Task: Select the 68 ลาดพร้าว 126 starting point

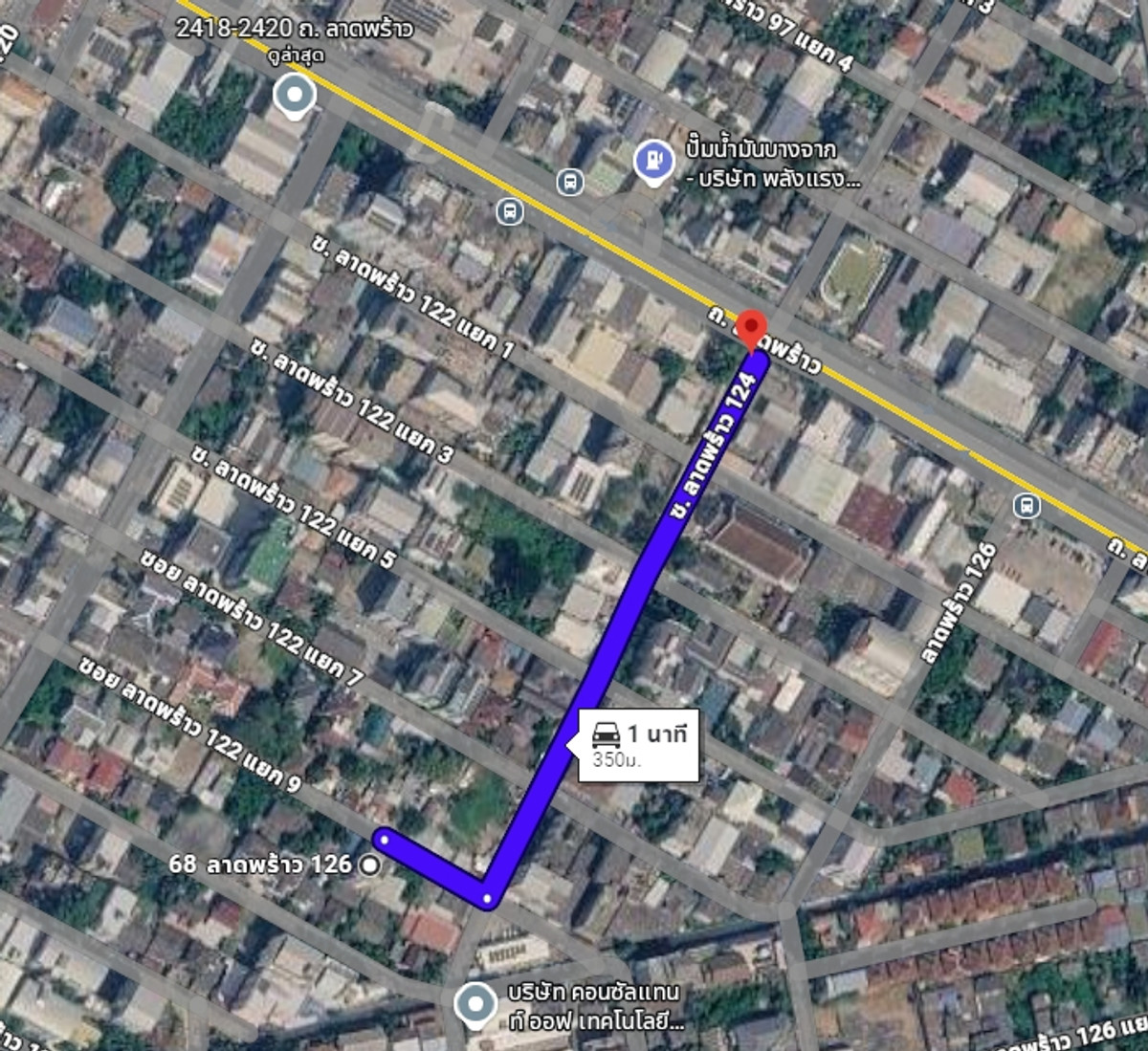Action: click(x=368, y=865)
